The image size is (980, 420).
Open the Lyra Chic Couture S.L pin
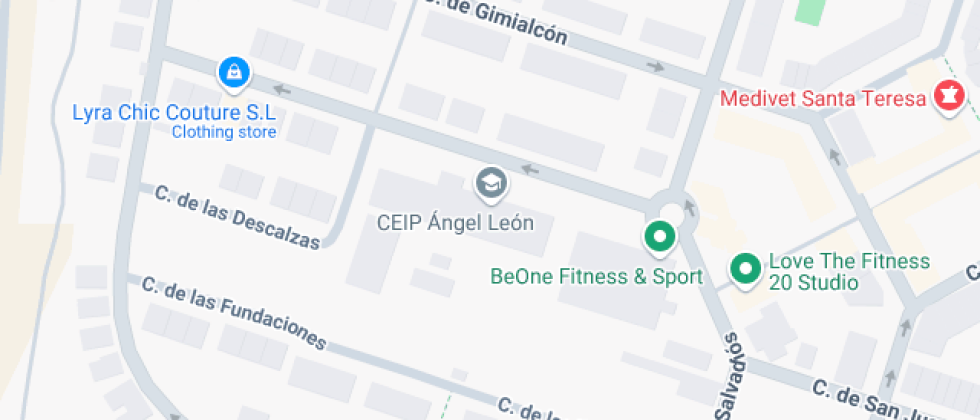pos(233,72)
